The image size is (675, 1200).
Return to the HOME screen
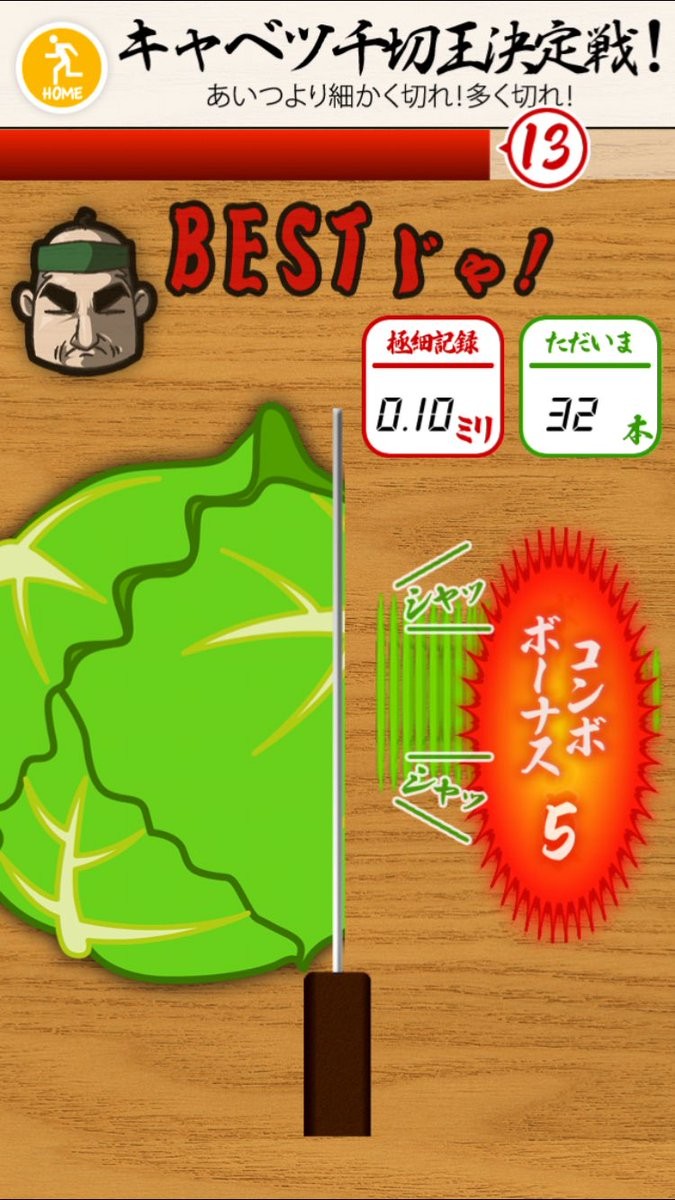[62, 67]
